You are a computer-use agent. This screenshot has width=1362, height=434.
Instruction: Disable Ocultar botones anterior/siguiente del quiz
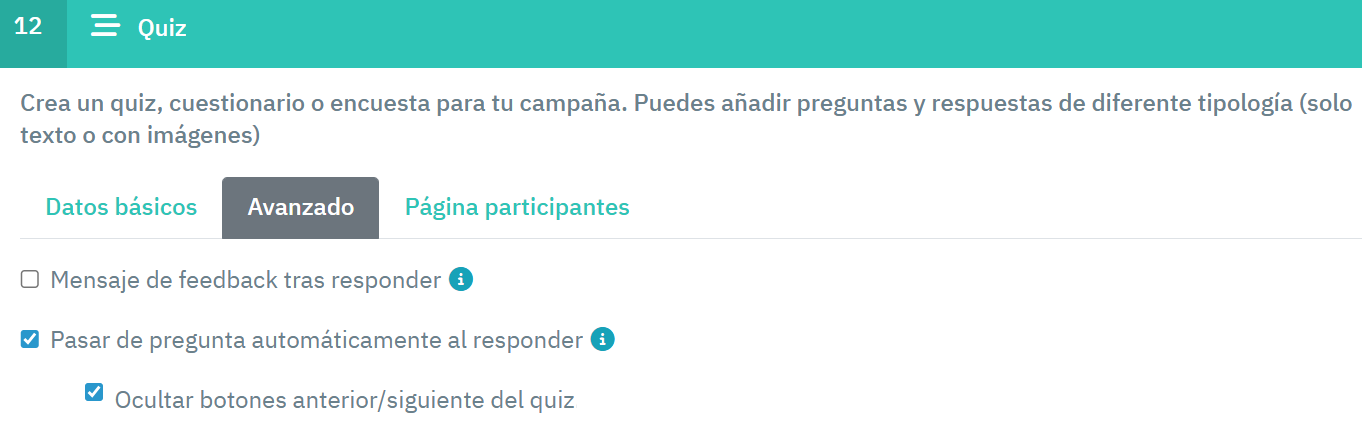coord(94,391)
